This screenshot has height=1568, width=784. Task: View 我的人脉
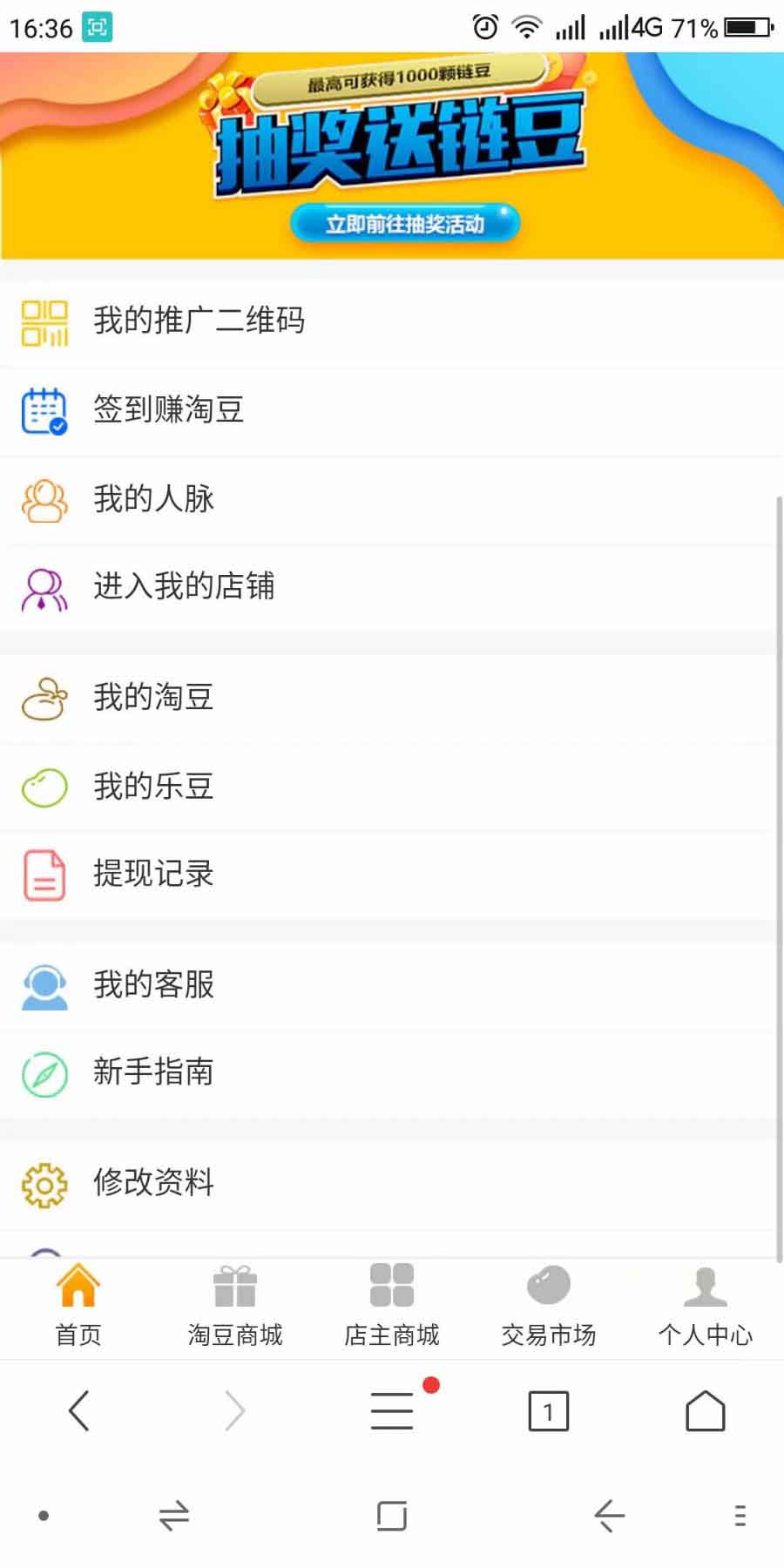tap(154, 499)
